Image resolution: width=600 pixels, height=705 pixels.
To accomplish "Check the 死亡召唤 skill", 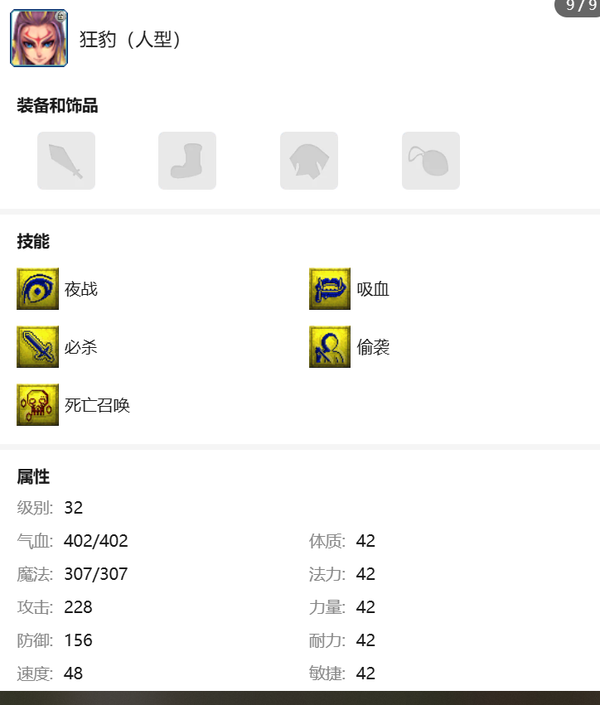I will click(38, 405).
